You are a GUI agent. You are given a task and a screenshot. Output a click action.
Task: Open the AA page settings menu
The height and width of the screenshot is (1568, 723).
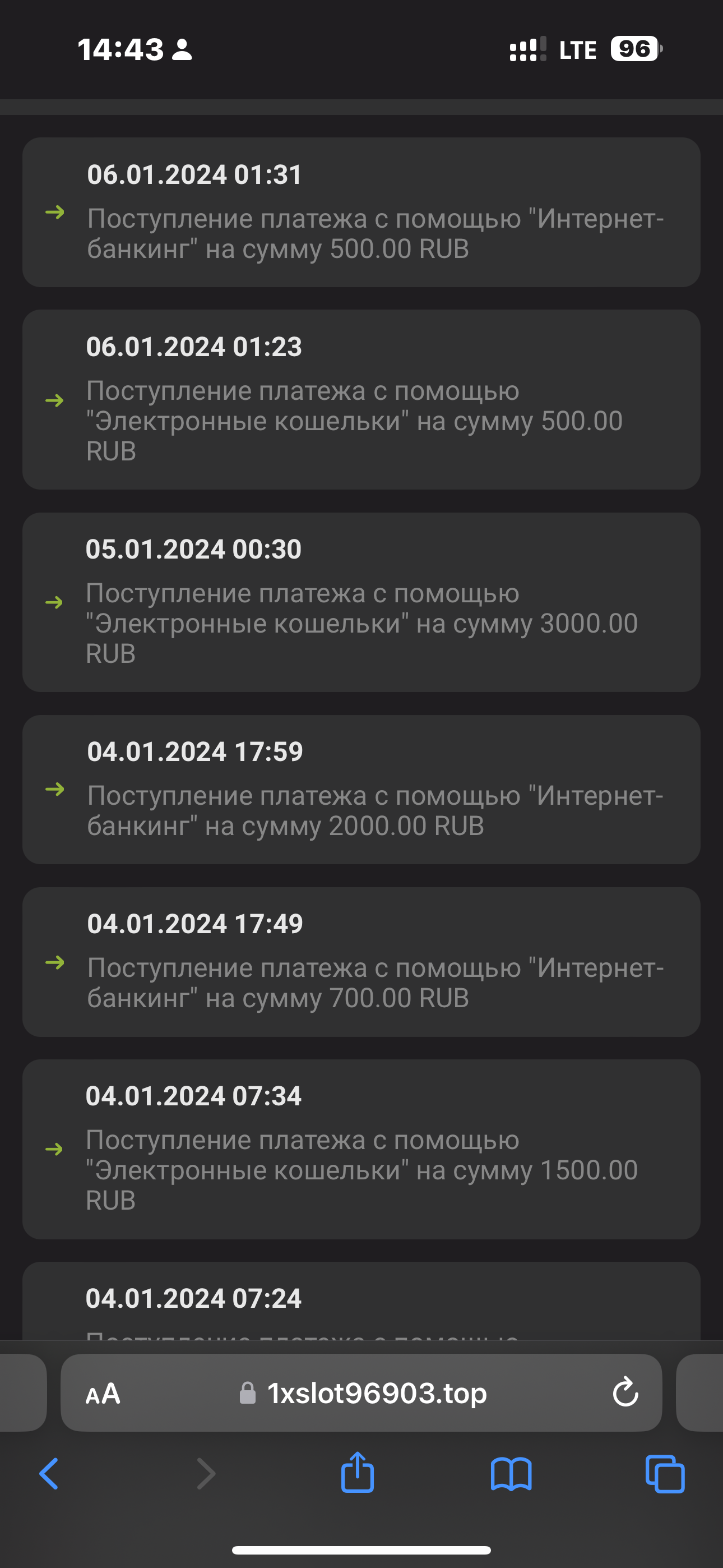103,1393
